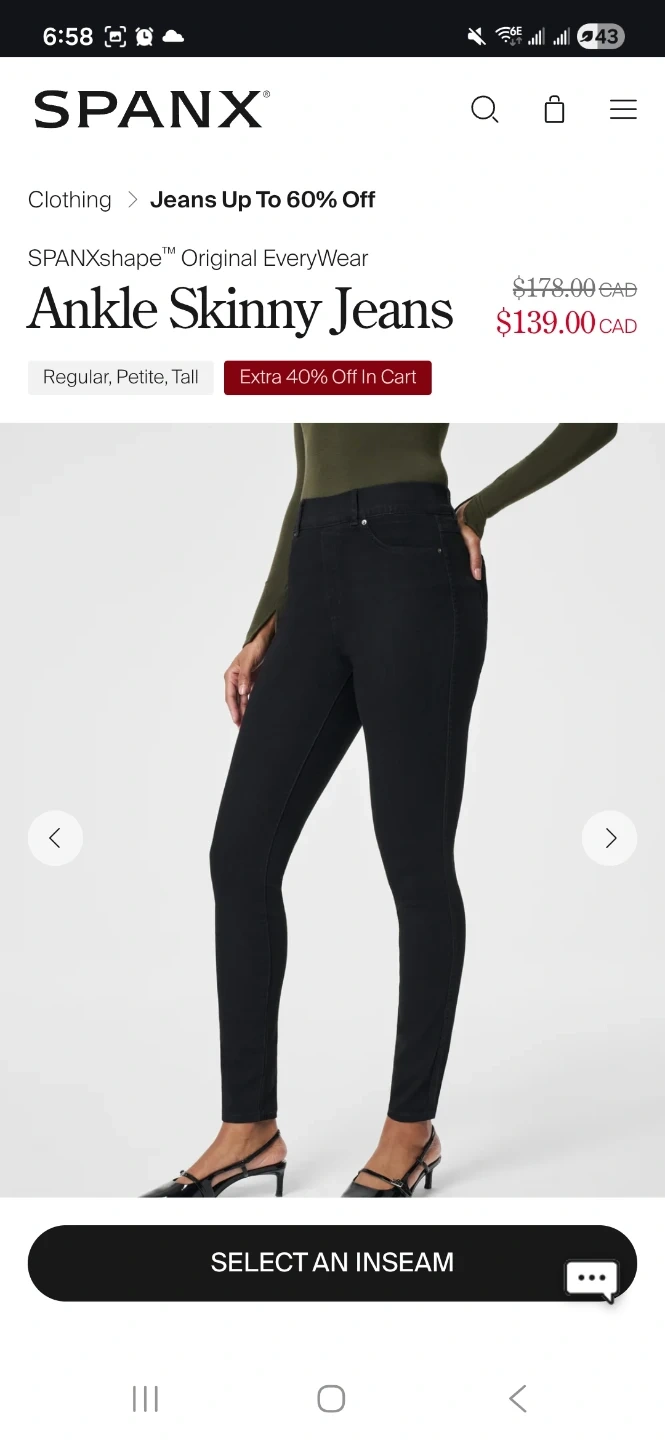The width and height of the screenshot is (665, 1440).
Task: Open the Clothing breadcrumb
Action: pyautogui.click(x=70, y=200)
